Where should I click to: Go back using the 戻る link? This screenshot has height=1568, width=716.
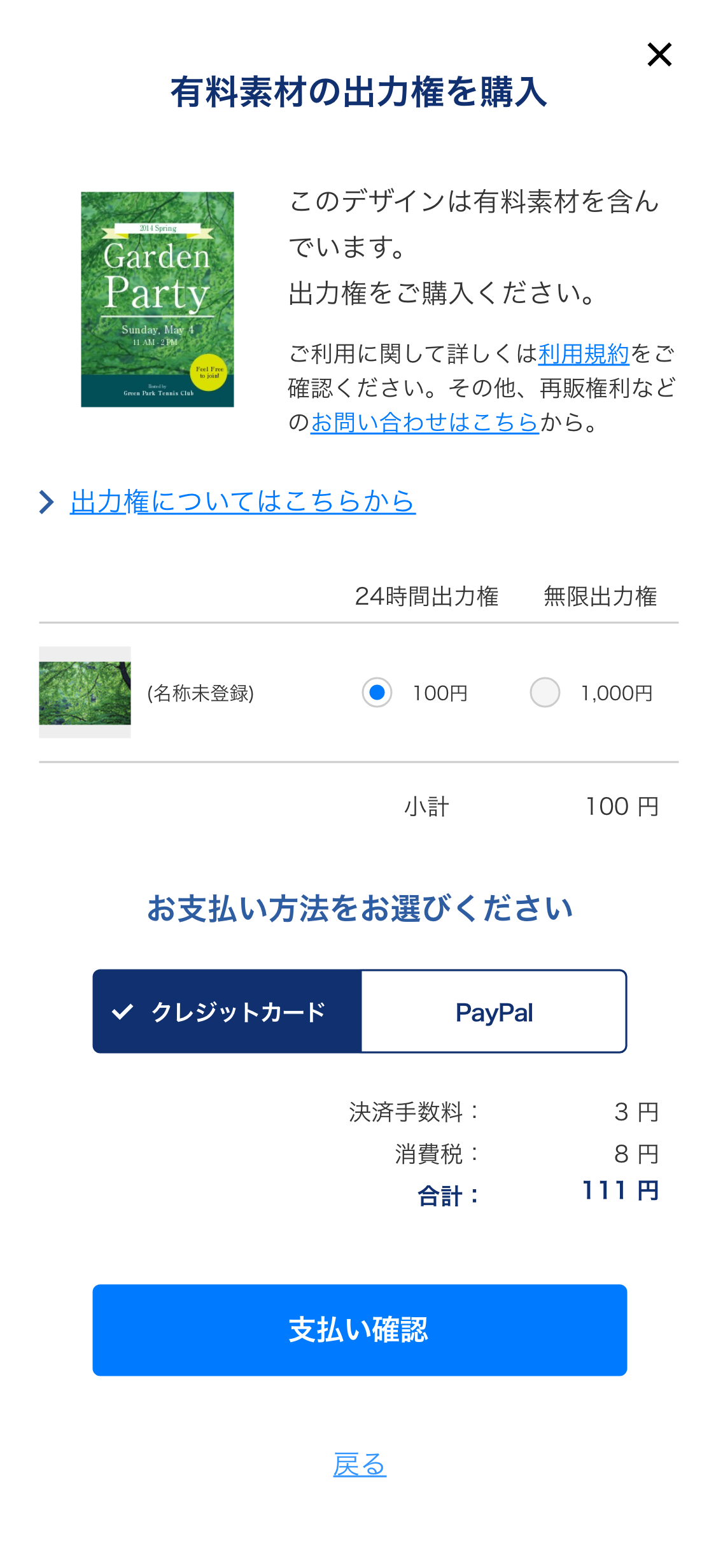tap(360, 1466)
